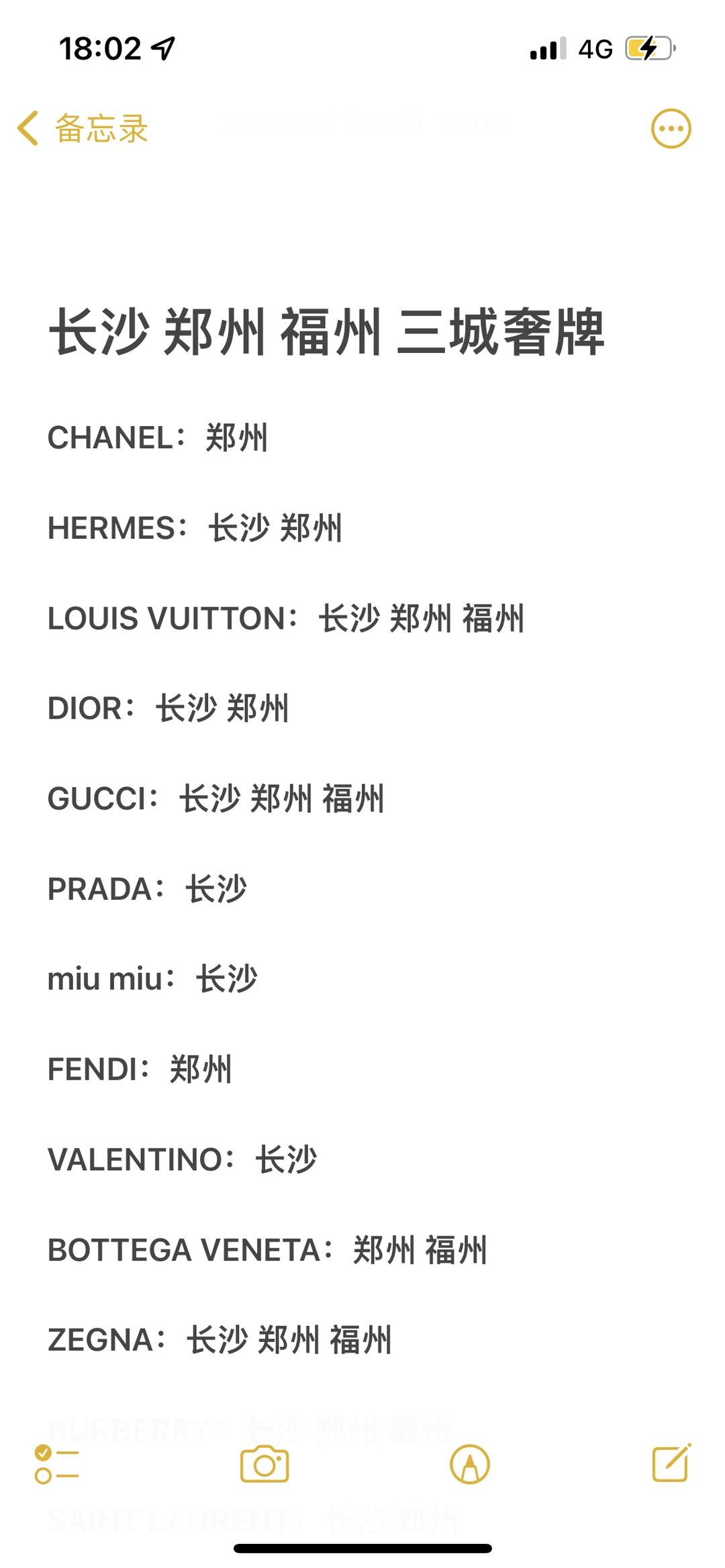Open the more options ellipsis menu
725x1568 pixels.
(x=671, y=128)
